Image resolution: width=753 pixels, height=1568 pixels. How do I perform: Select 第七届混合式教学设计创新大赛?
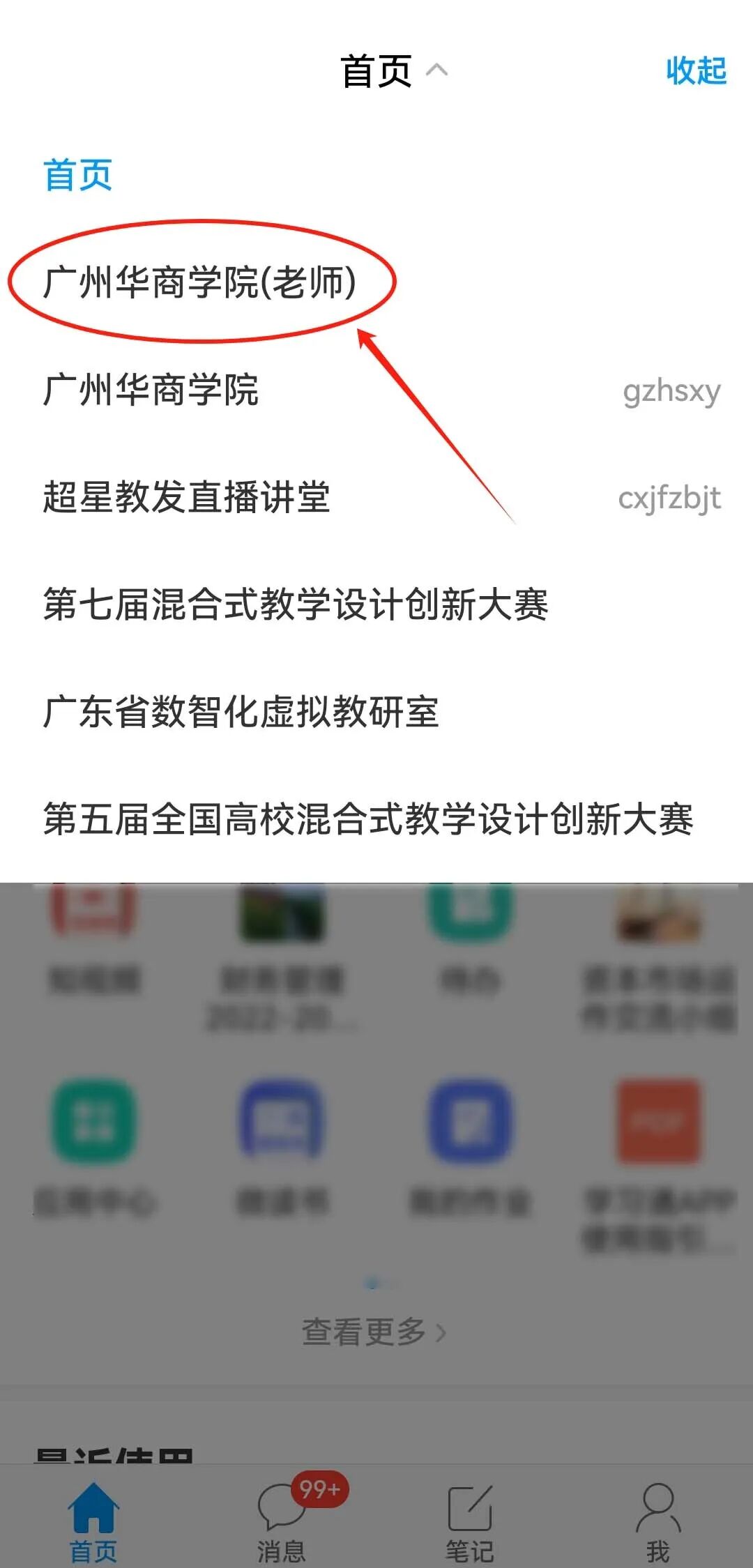tap(296, 604)
